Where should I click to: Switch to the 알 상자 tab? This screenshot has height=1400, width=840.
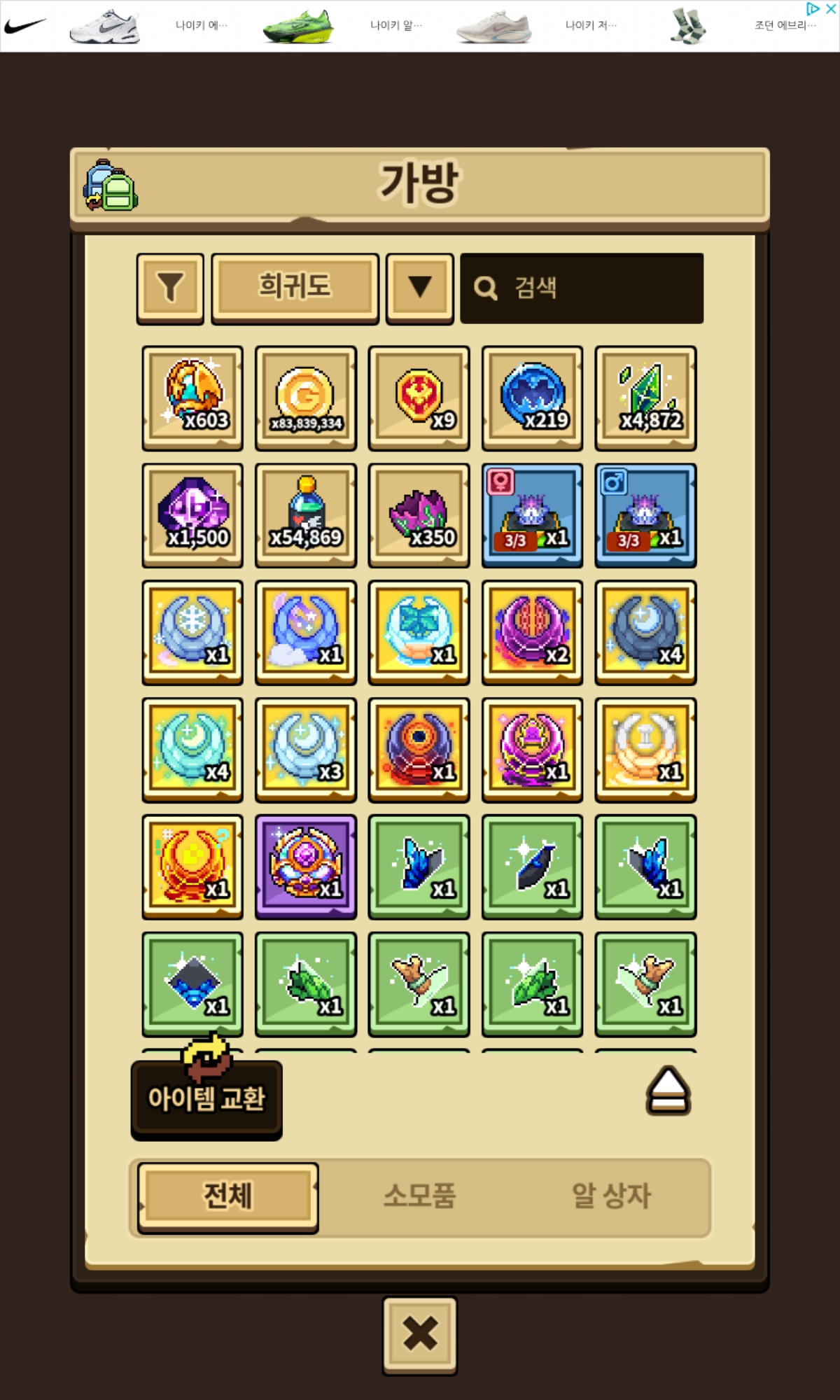[611, 1196]
